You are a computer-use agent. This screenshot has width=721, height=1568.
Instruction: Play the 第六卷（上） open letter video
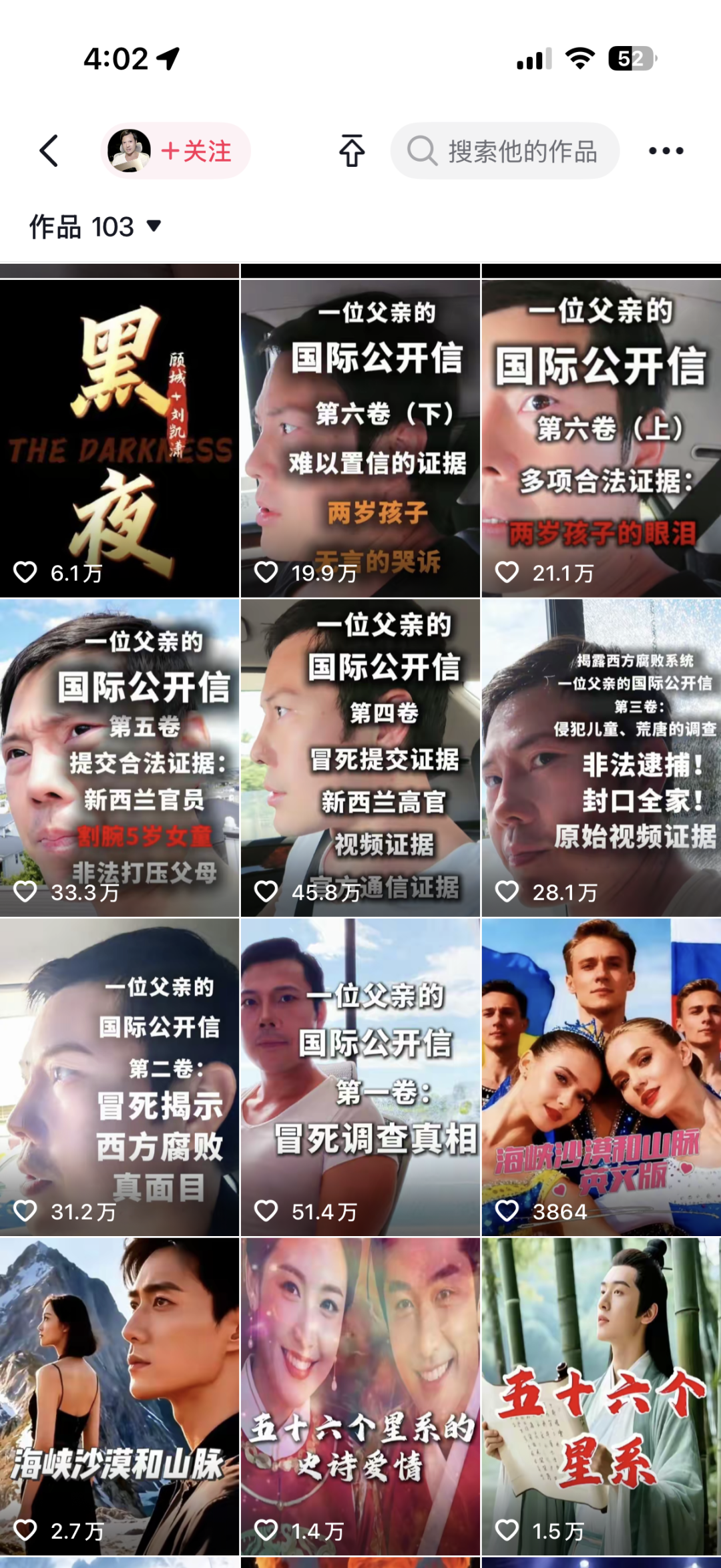[x=601, y=438]
